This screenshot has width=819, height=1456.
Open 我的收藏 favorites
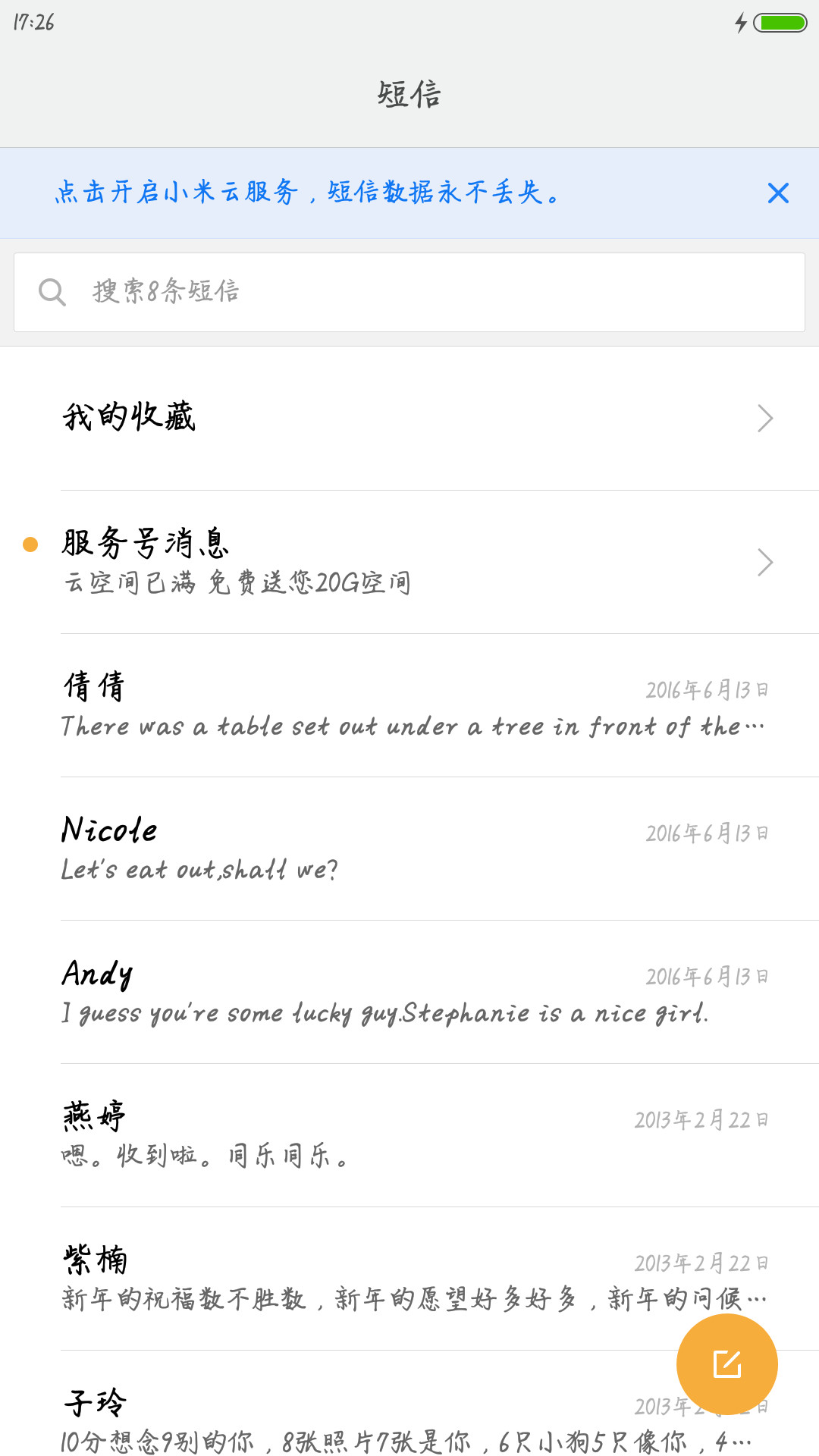(x=409, y=419)
